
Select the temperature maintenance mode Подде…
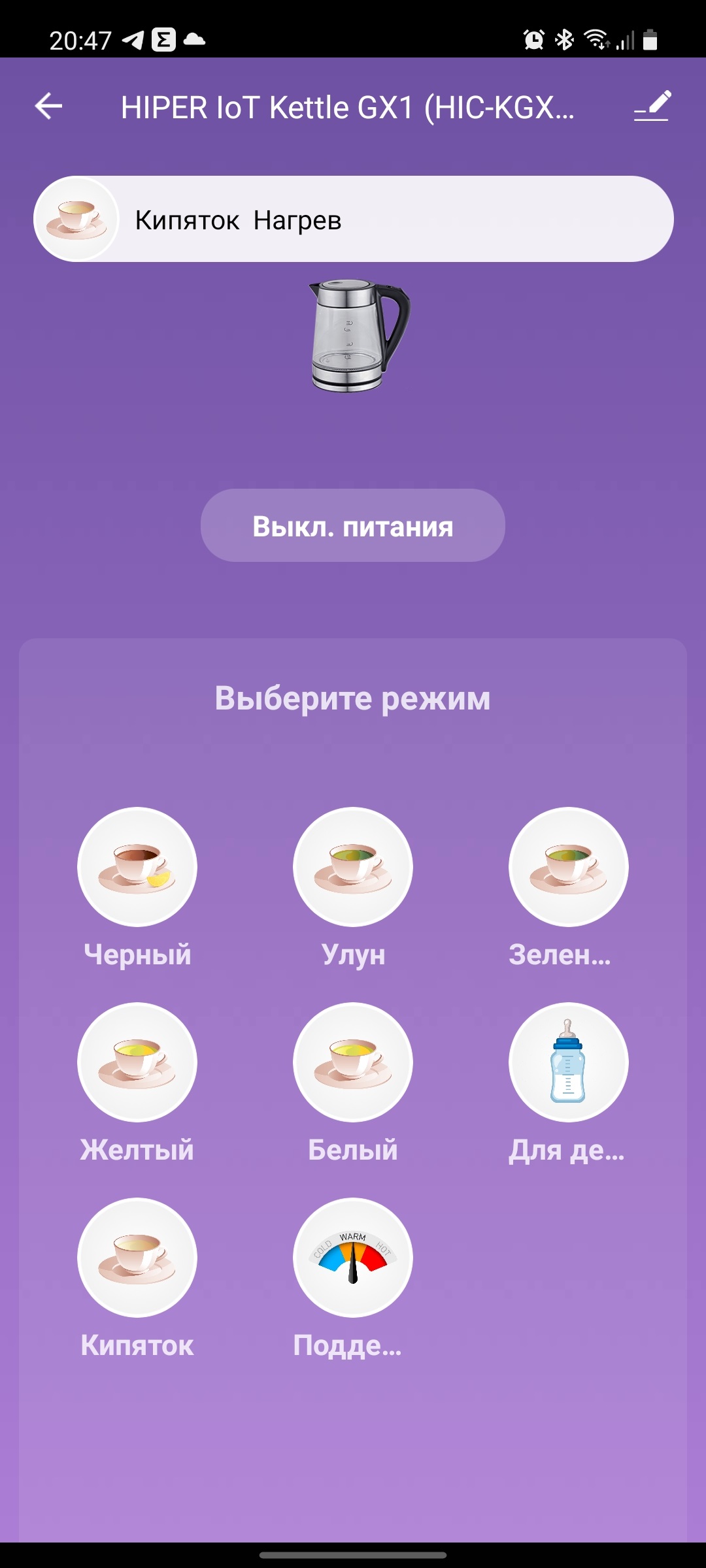[352, 1258]
